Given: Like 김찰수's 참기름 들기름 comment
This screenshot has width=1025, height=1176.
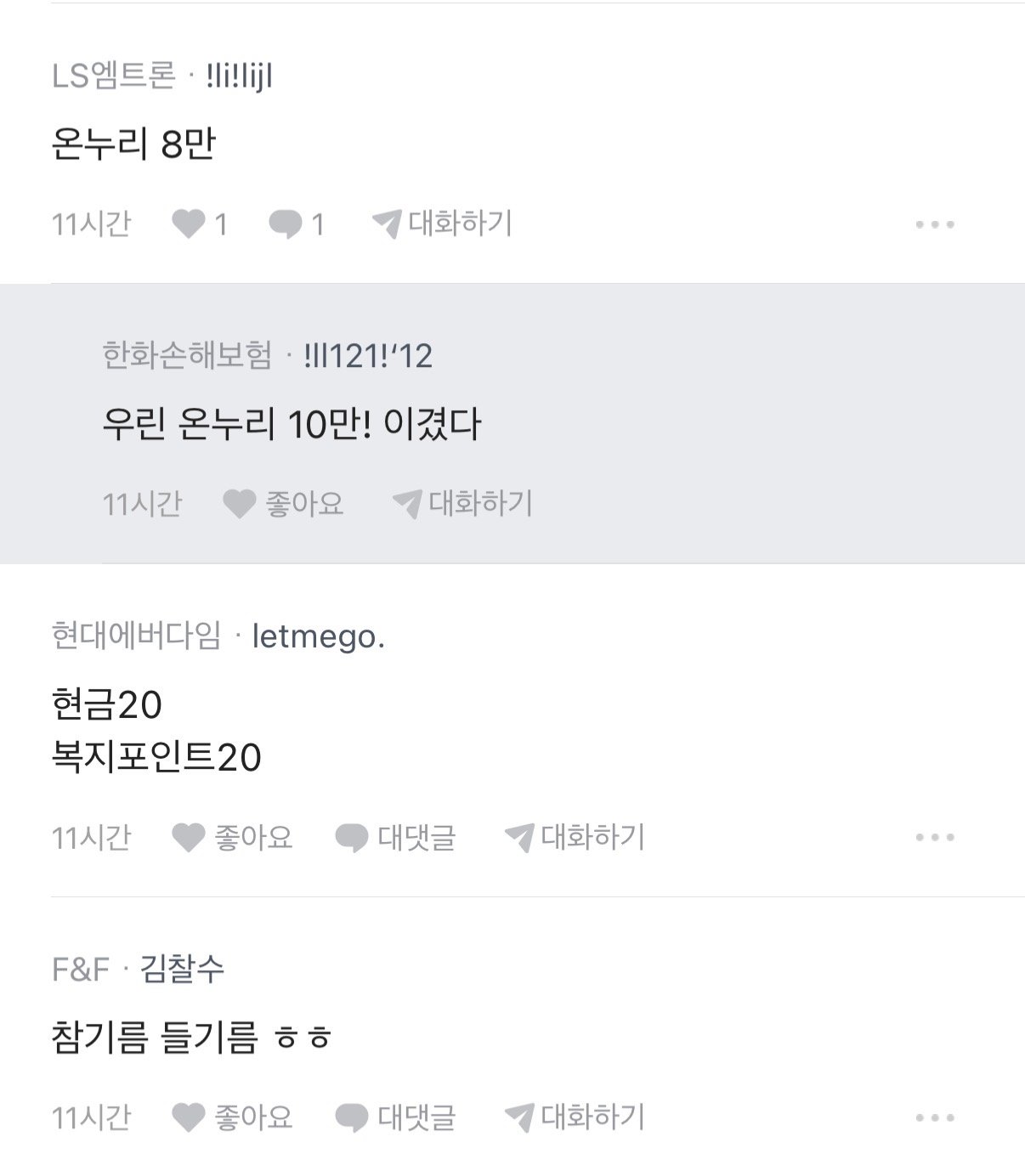Looking at the screenshot, I should pos(232,1117).
